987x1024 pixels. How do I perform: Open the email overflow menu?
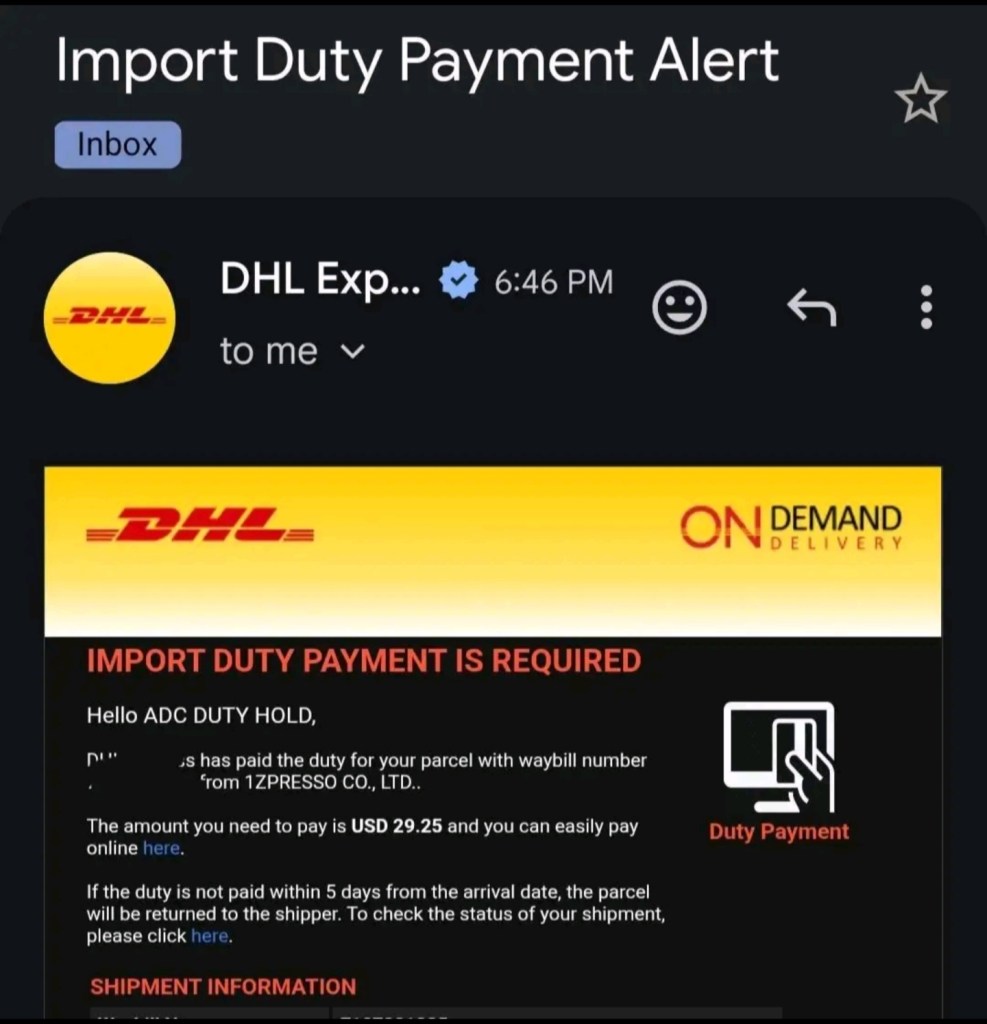point(926,307)
